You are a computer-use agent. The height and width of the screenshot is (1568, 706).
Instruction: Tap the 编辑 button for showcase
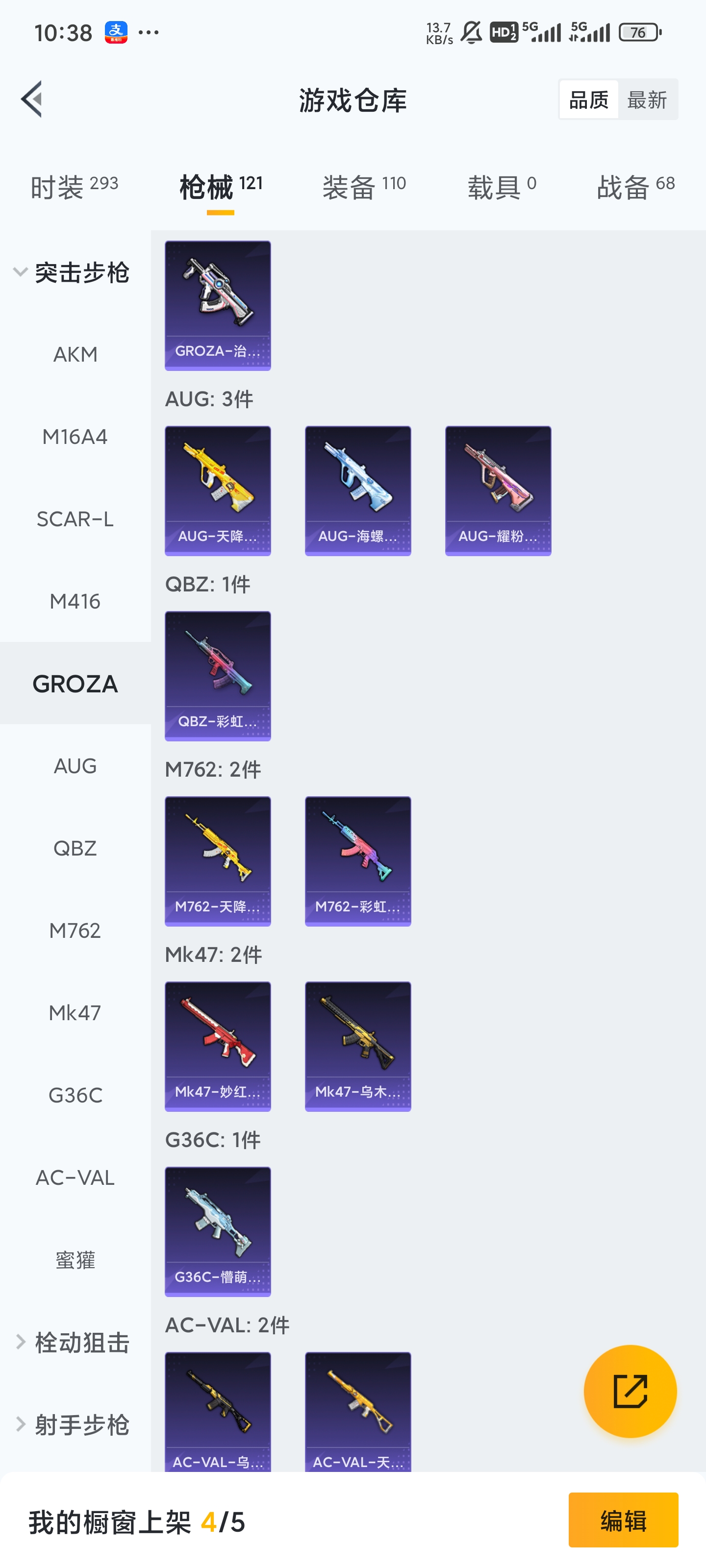click(x=623, y=1520)
